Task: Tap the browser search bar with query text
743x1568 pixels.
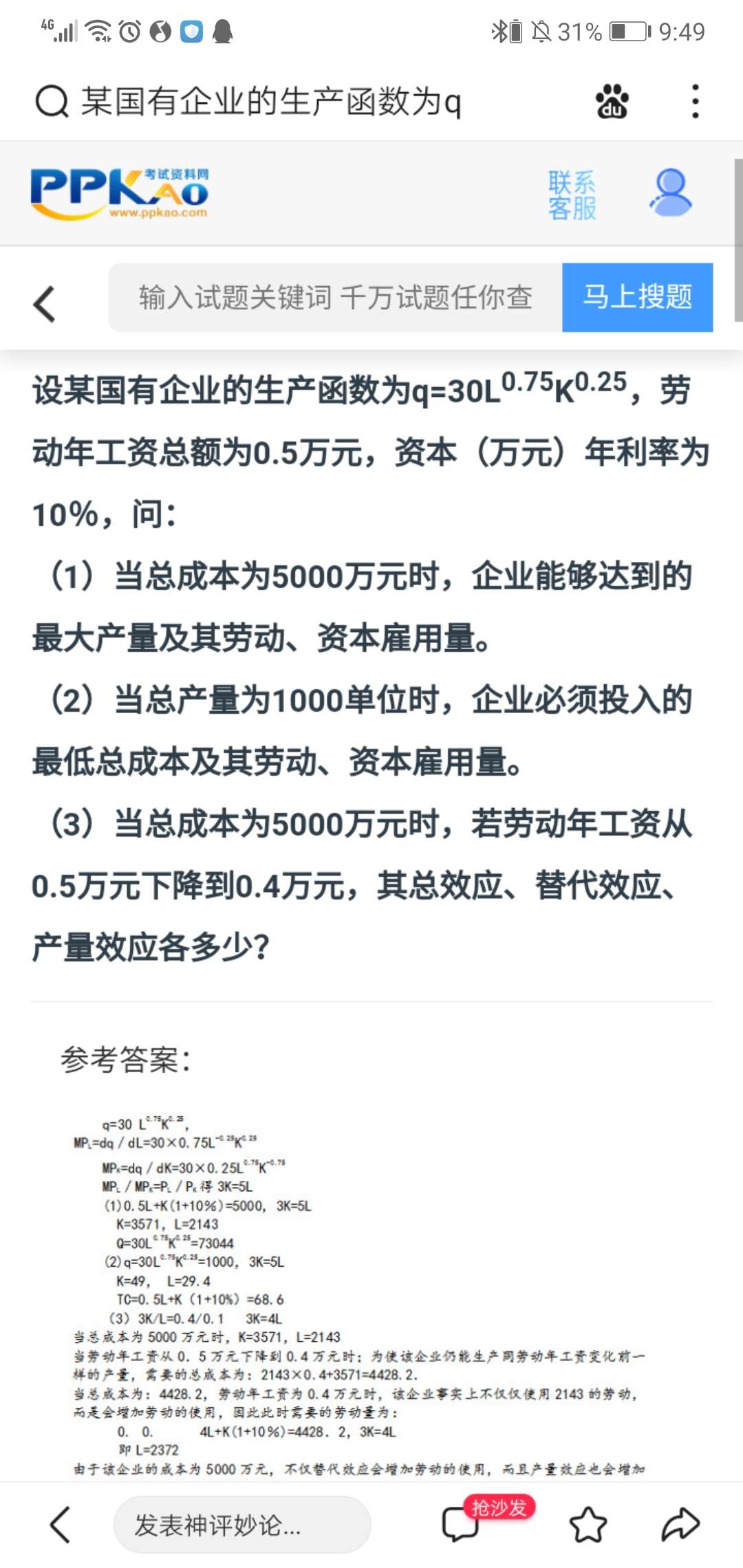Action: pos(275,102)
